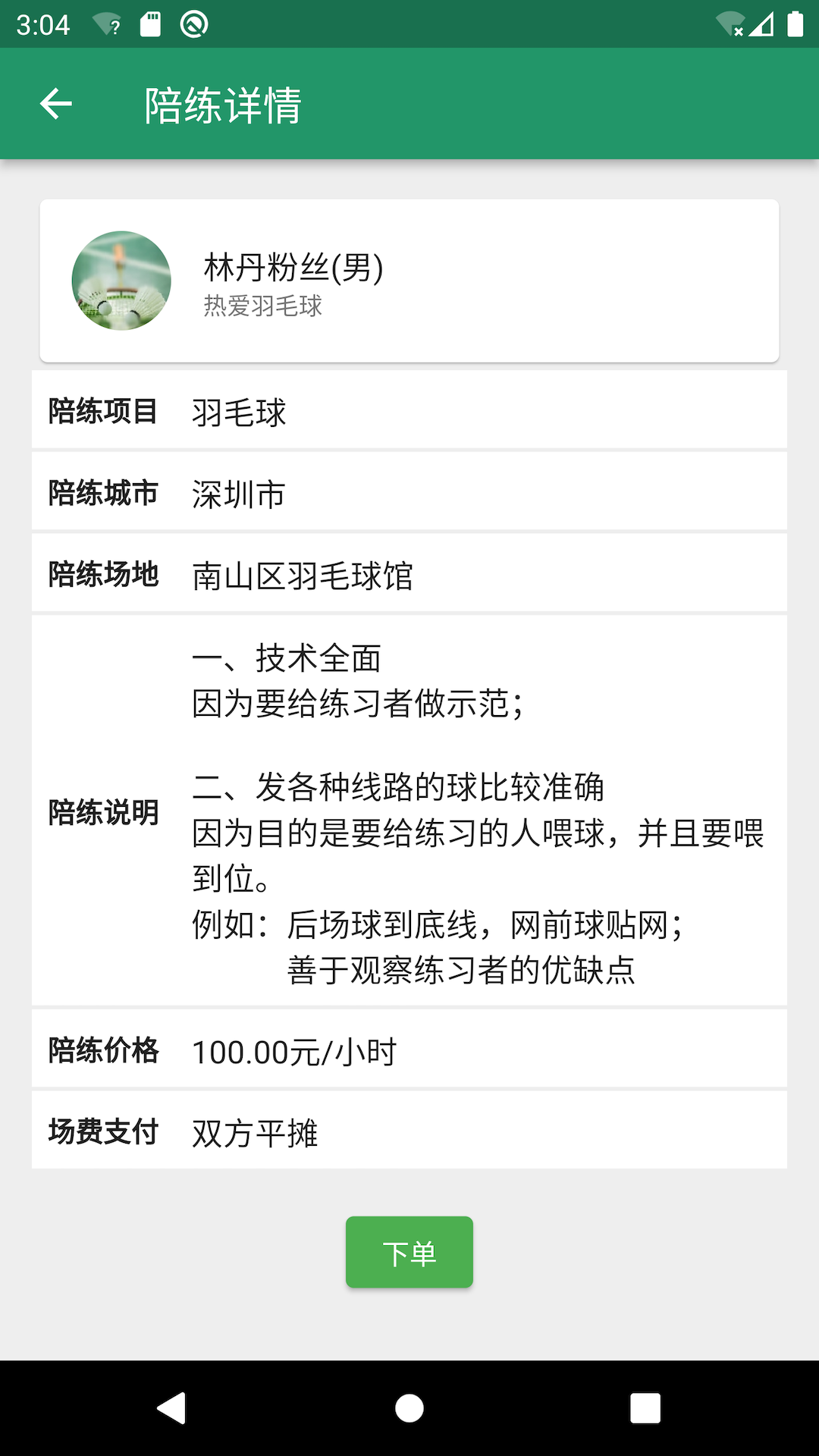This screenshot has height=1456, width=819.
Task: Tap the cellular signal icon
Action: (x=761, y=24)
